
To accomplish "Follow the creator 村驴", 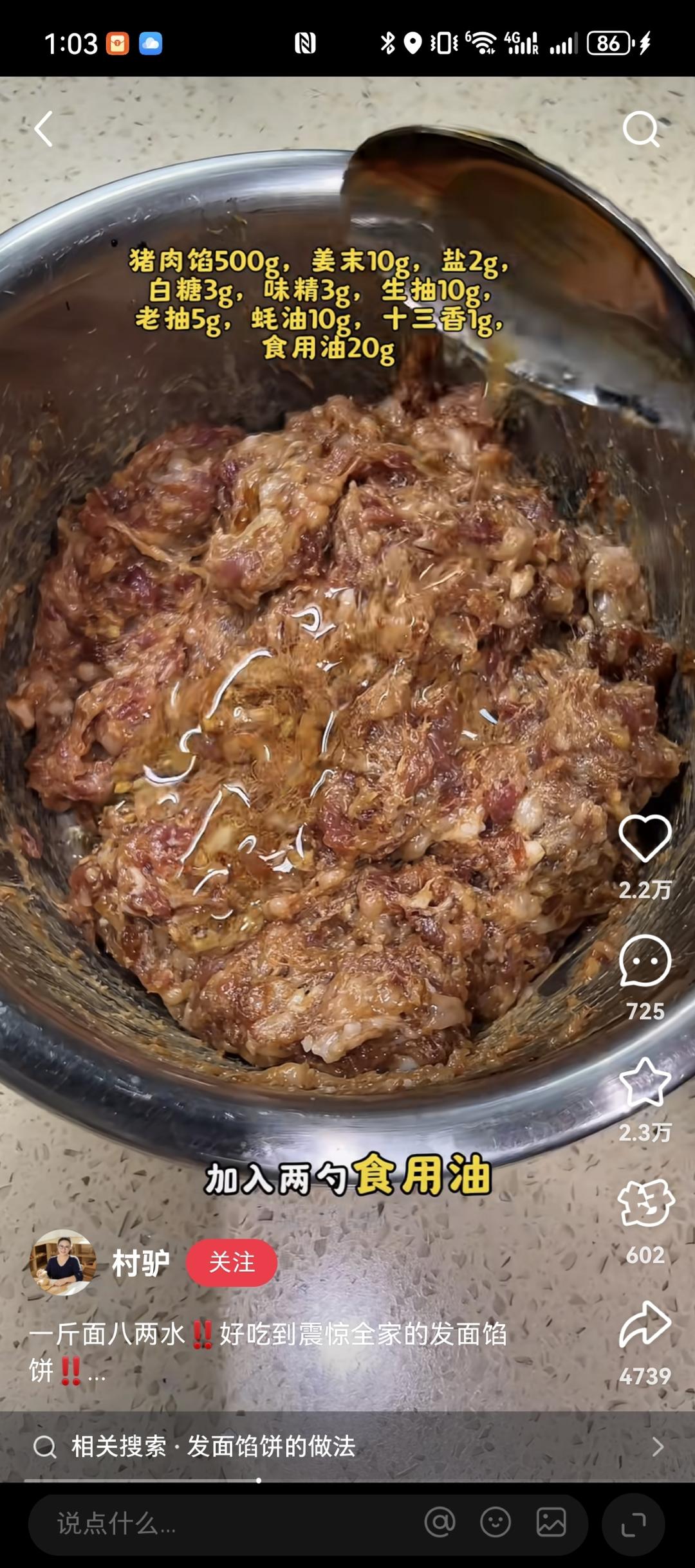I will click(x=232, y=1263).
